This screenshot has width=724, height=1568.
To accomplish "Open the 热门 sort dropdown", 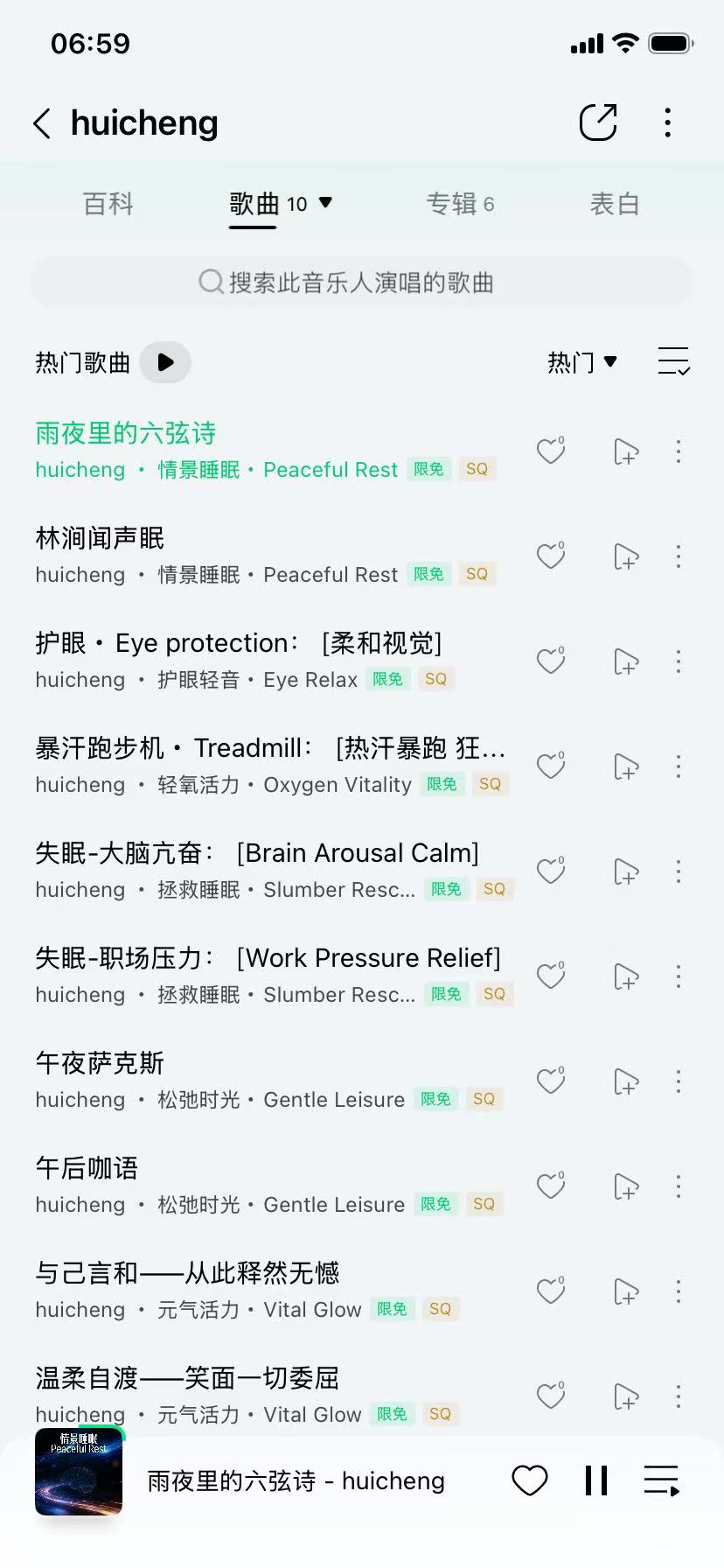I will click(x=582, y=362).
